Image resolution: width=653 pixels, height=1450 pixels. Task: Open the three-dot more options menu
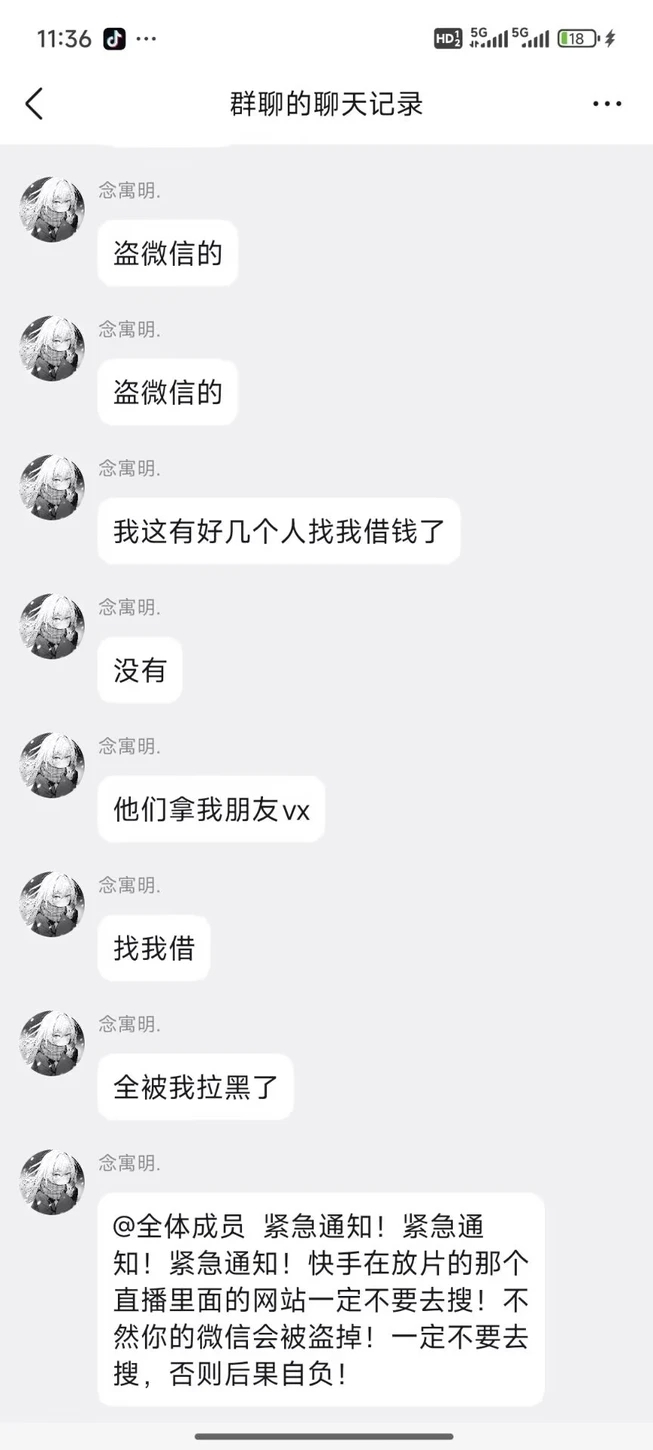pos(607,104)
